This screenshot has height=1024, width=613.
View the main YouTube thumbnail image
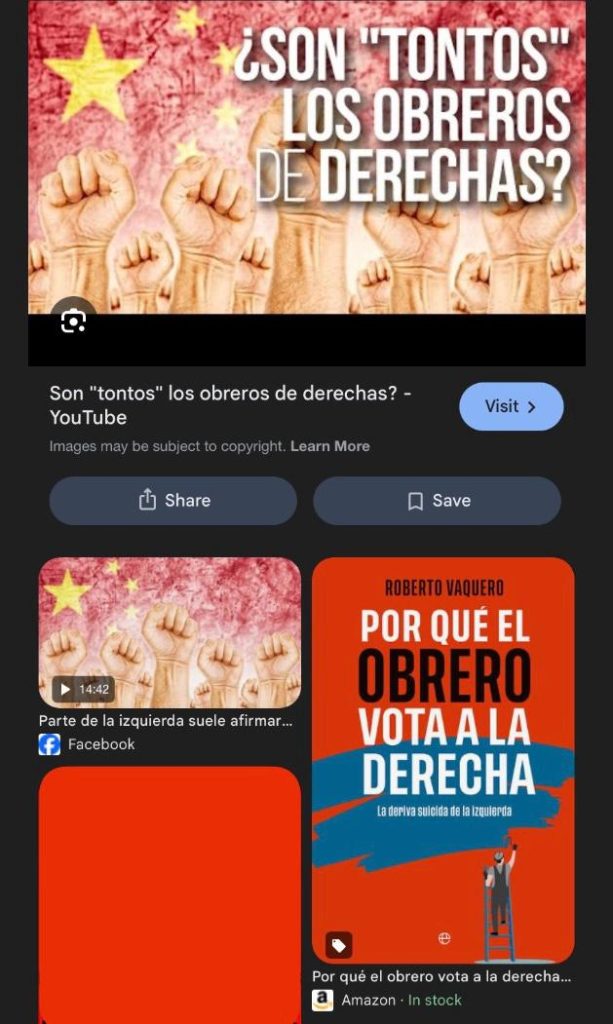point(306,160)
